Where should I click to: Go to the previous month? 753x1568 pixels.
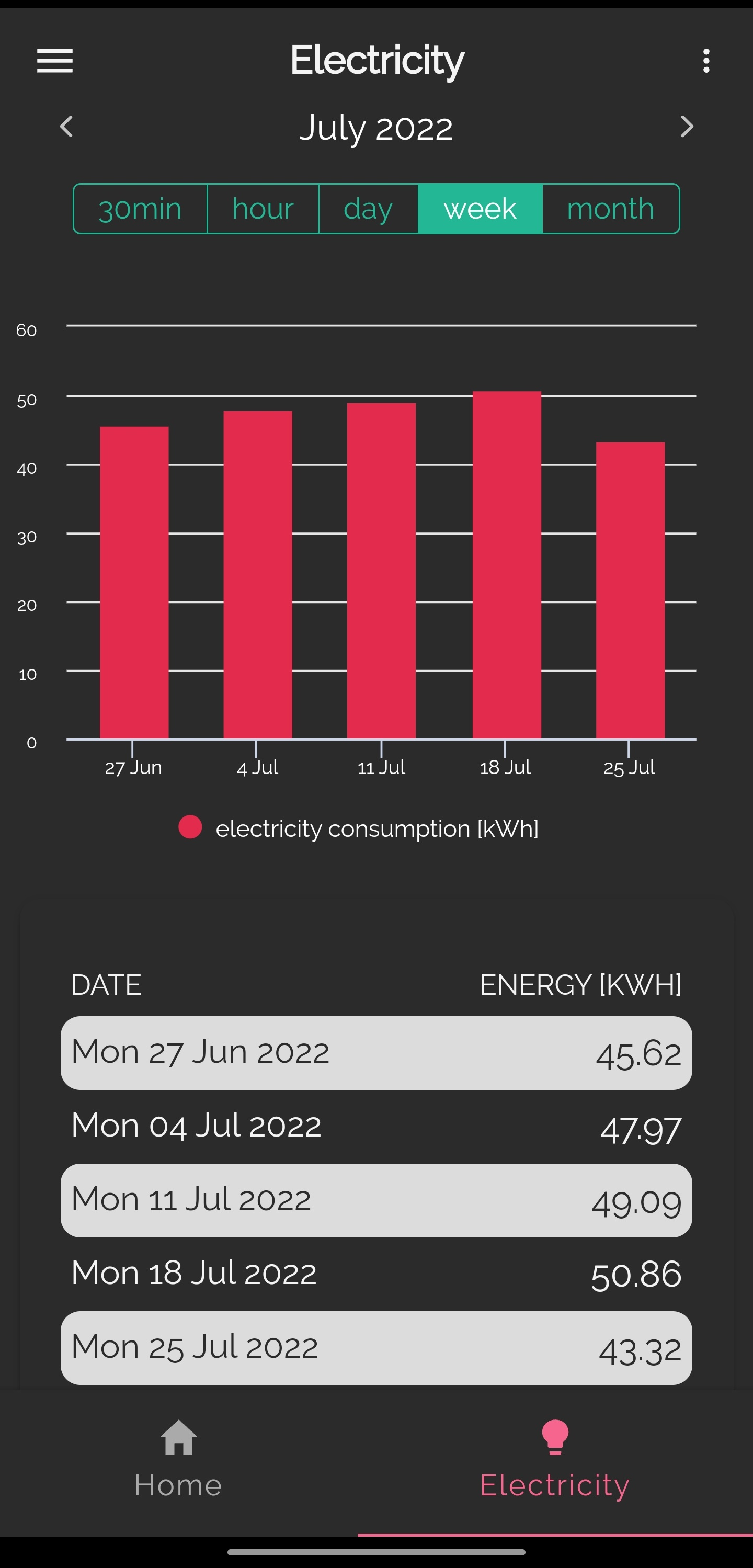click(67, 127)
